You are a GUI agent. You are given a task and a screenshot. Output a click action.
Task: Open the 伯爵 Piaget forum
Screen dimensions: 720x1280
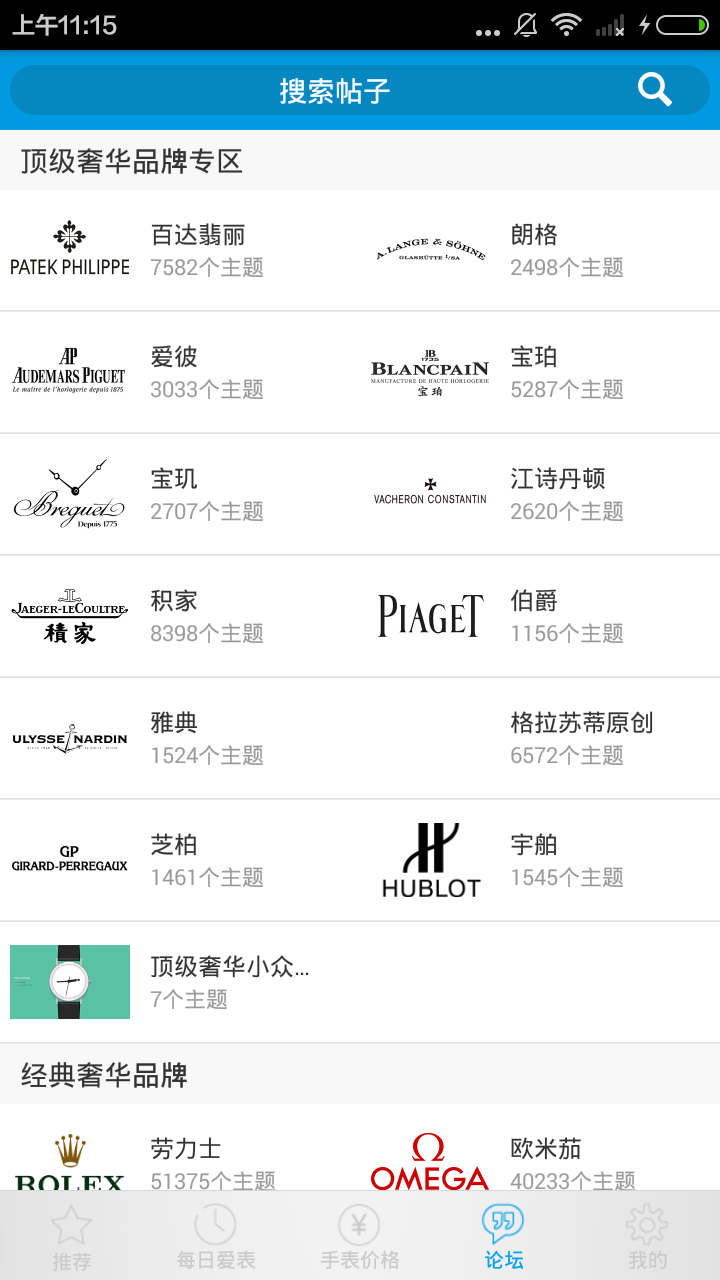[x=540, y=617]
